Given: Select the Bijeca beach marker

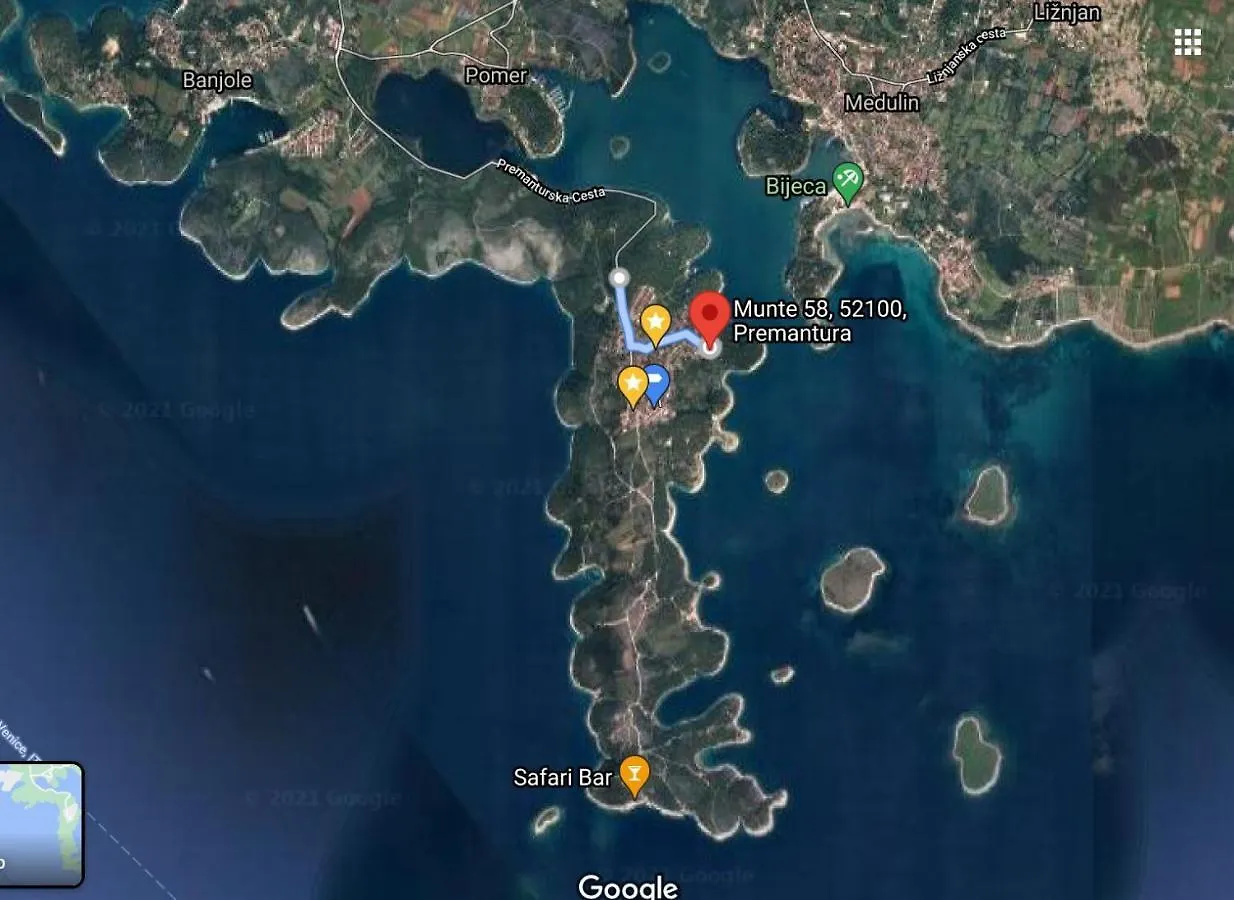Looking at the screenshot, I should click(848, 181).
